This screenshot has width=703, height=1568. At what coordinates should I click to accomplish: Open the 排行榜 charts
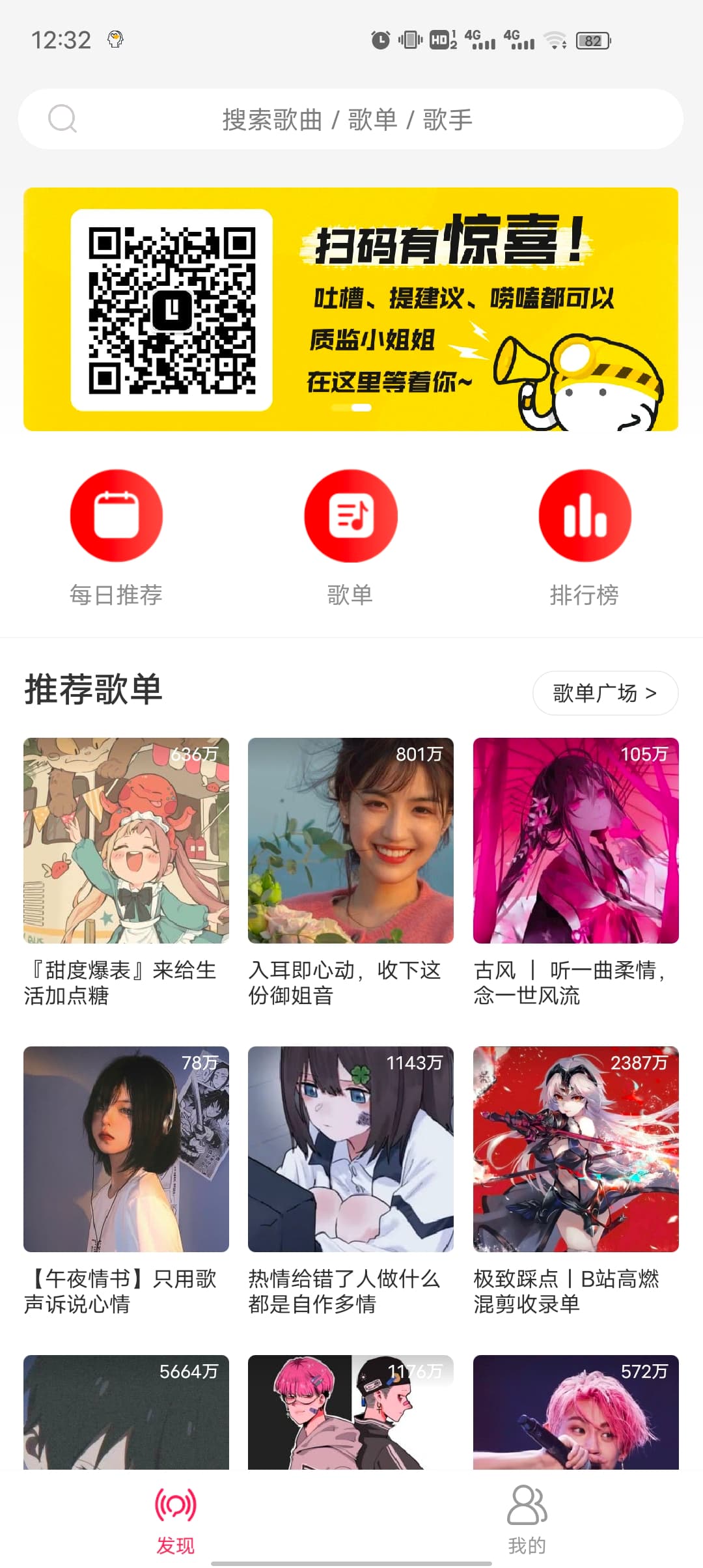click(585, 516)
